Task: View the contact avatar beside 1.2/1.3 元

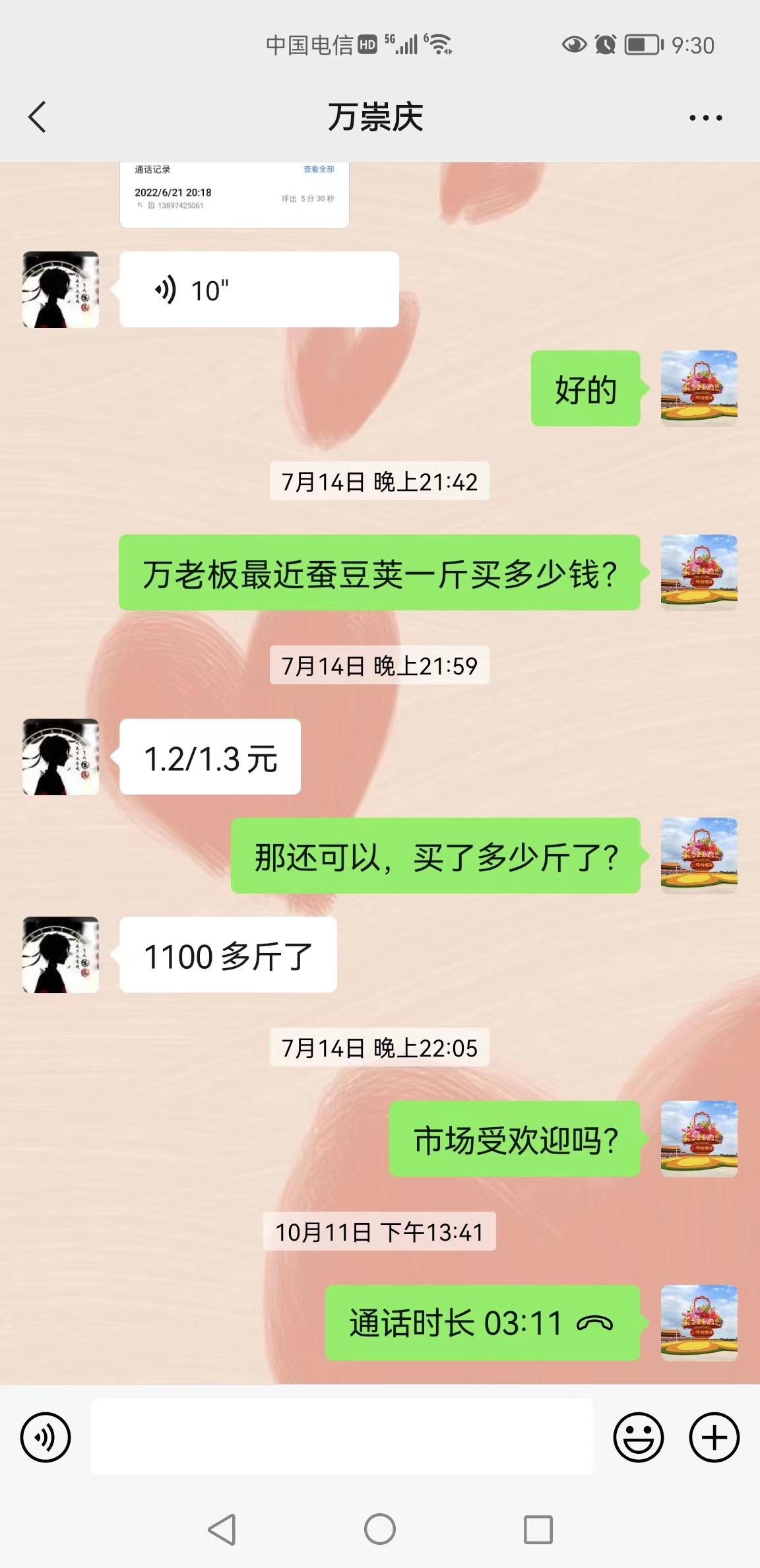Action: click(x=61, y=757)
